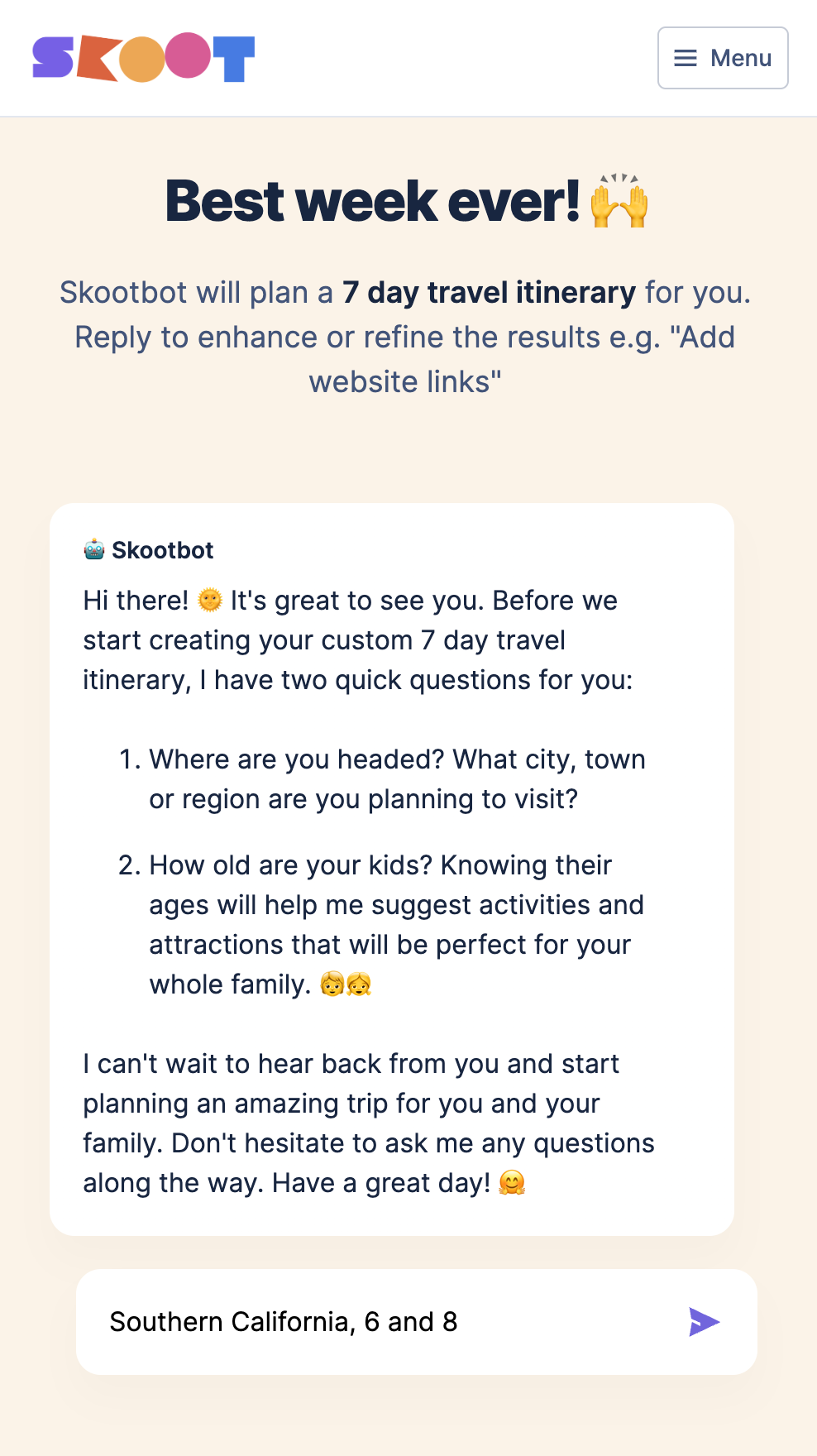Focus the reply text field
Viewport: 817px width, 1456px height.
380,1322
